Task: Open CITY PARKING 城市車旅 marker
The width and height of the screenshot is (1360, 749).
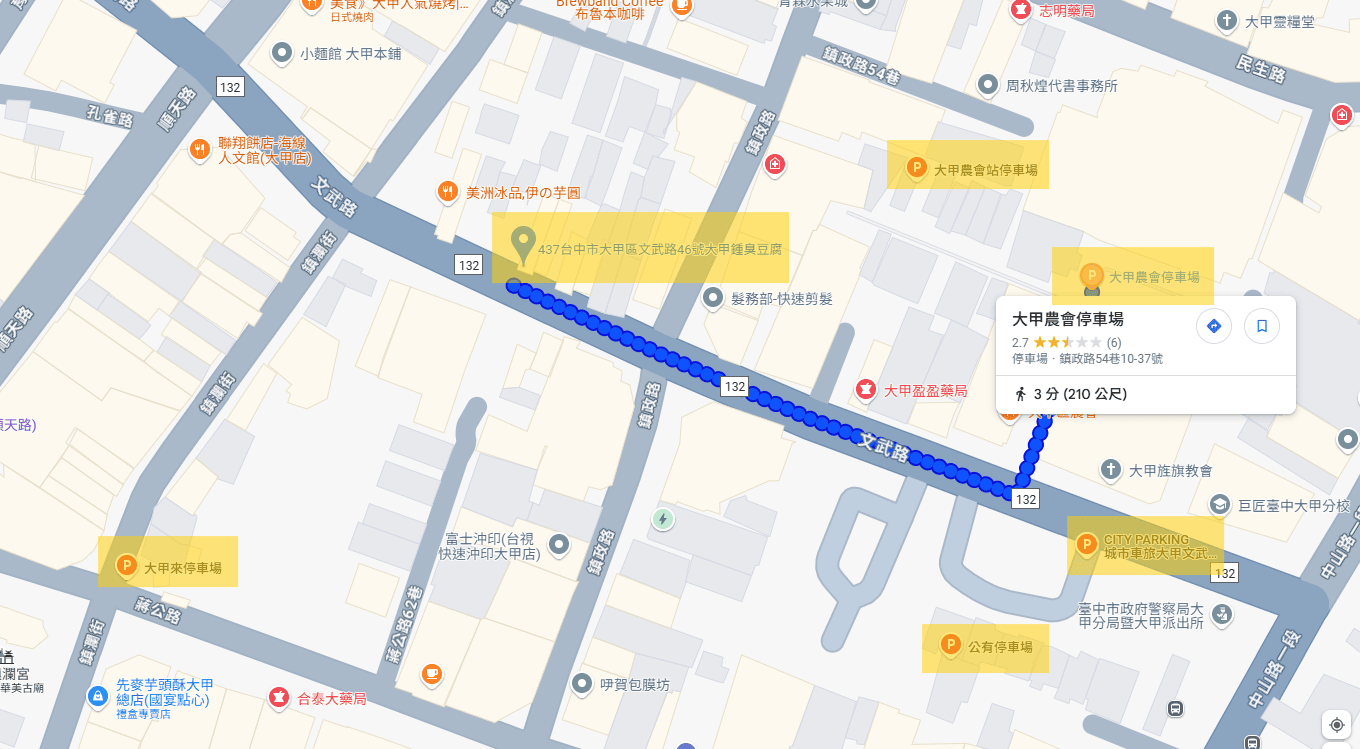Action: coord(1086,545)
